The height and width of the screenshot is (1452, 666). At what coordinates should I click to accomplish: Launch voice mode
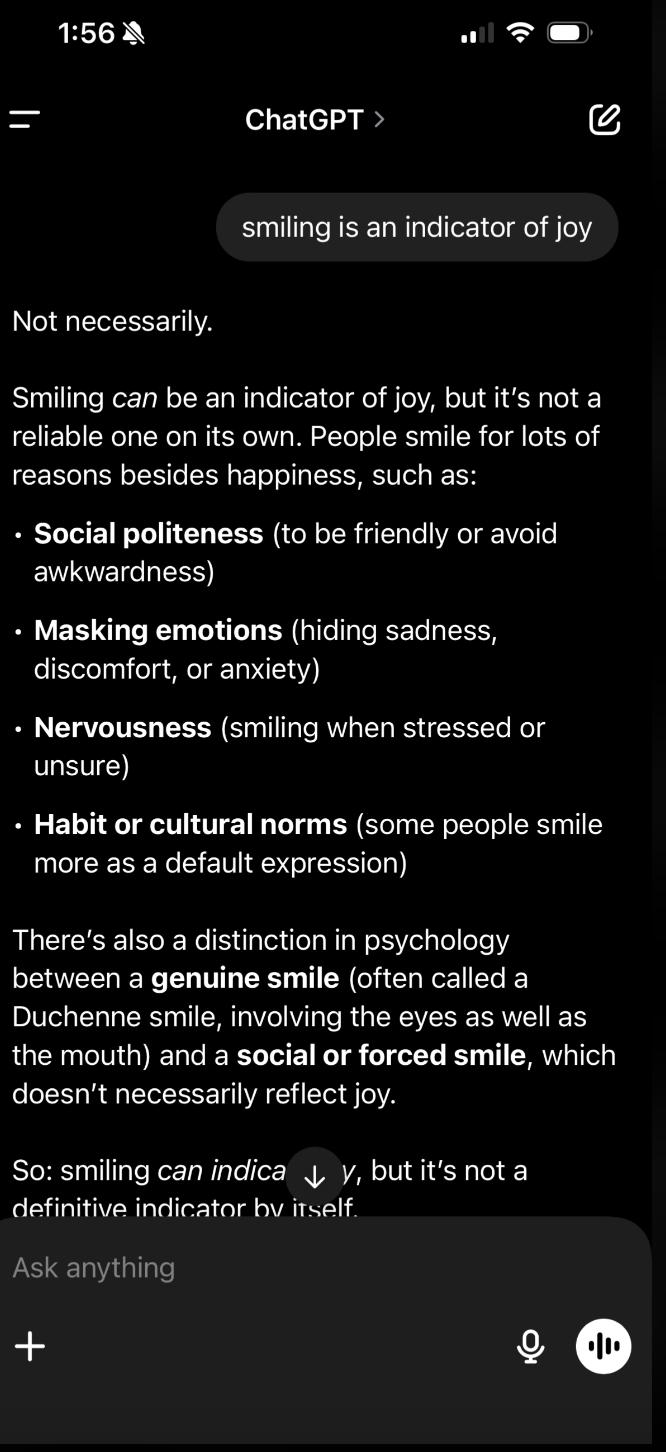604,1346
